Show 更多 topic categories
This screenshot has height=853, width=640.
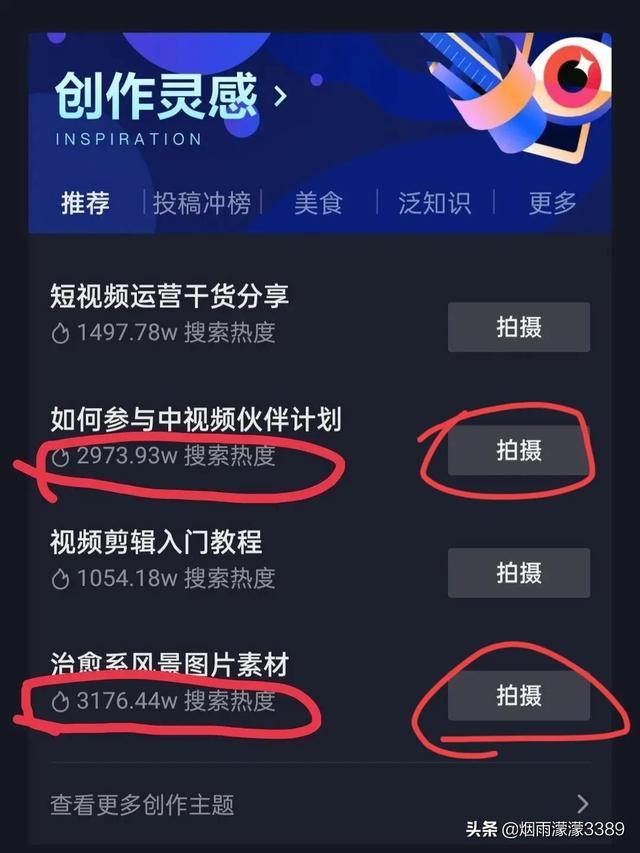point(553,203)
